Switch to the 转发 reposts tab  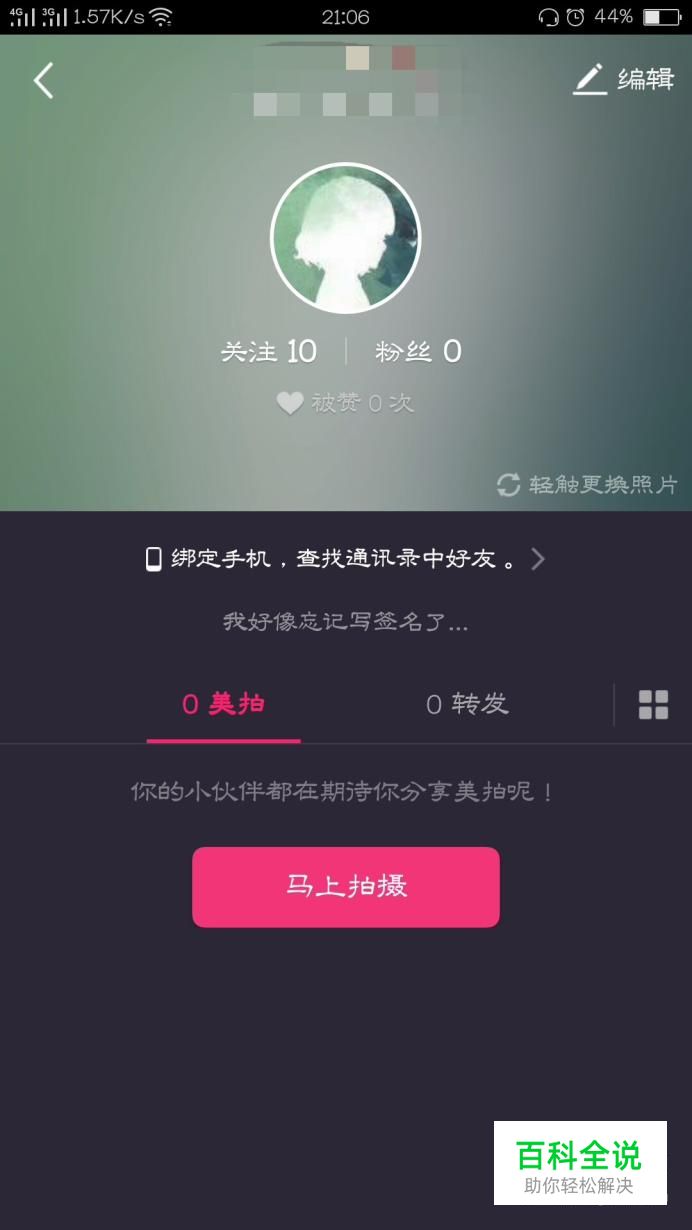point(467,704)
